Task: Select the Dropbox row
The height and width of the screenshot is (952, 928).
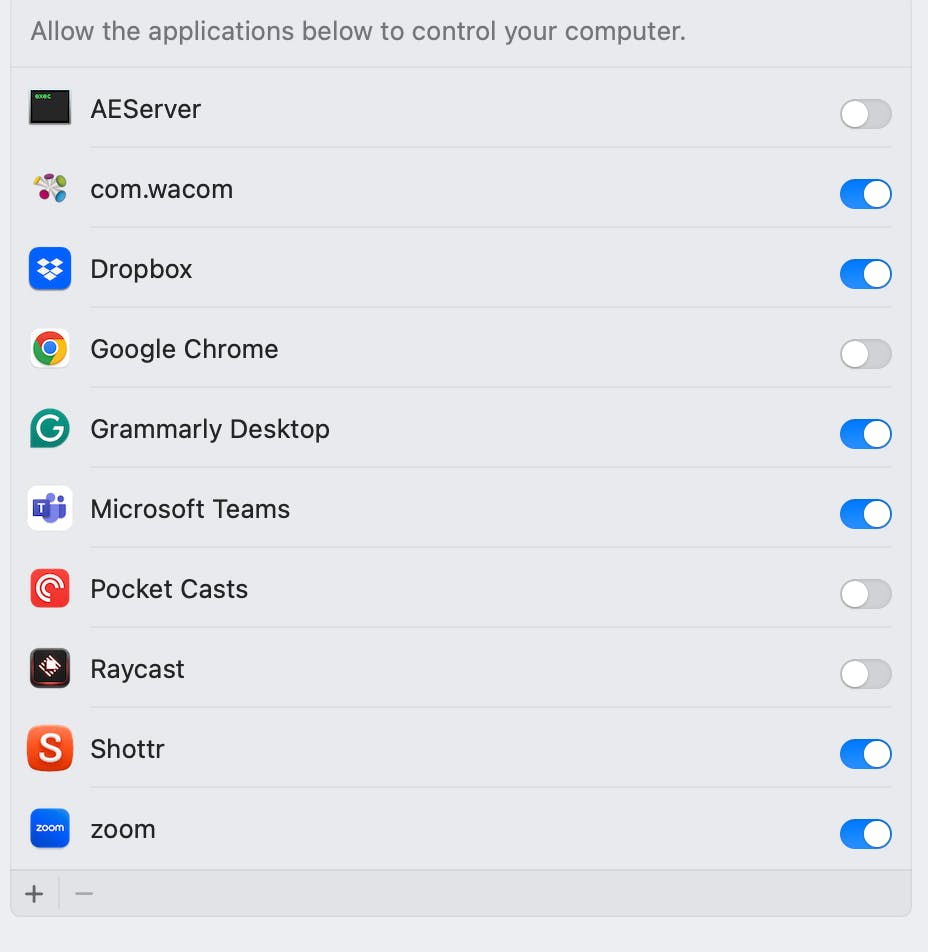Action: coord(461,269)
